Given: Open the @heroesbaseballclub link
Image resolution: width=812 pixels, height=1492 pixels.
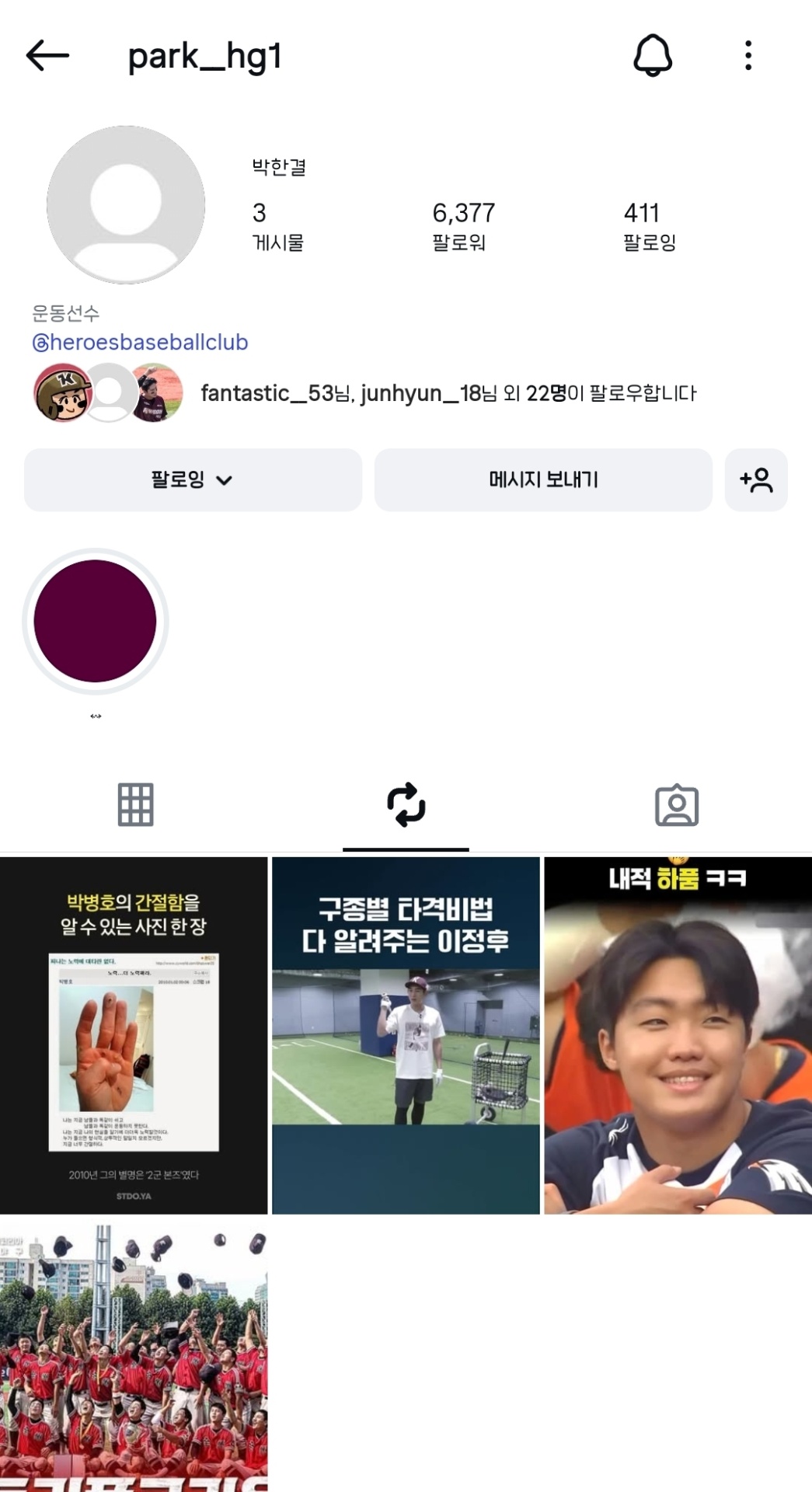Looking at the screenshot, I should (141, 342).
